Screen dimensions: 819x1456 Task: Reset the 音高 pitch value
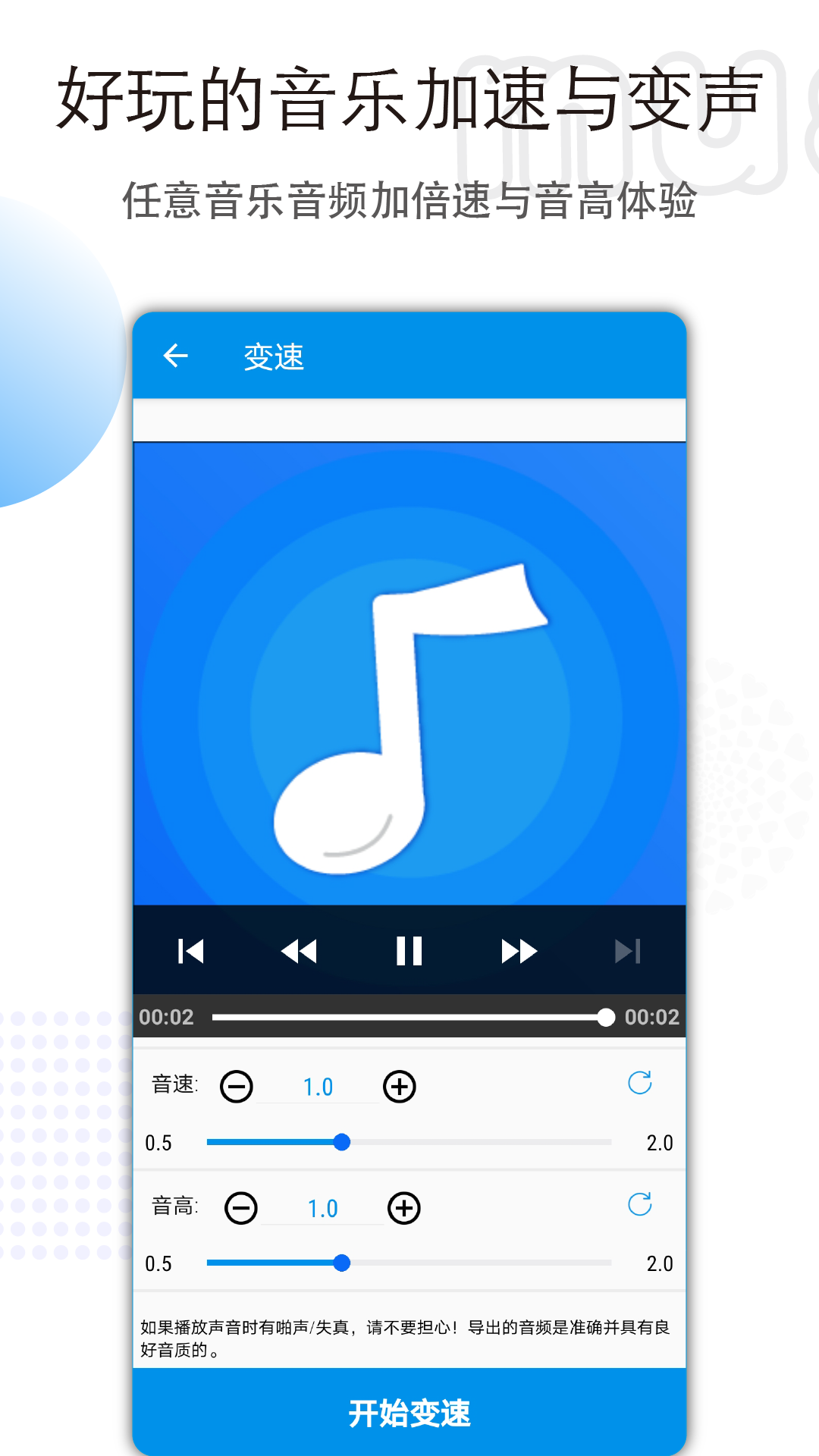point(641,1206)
